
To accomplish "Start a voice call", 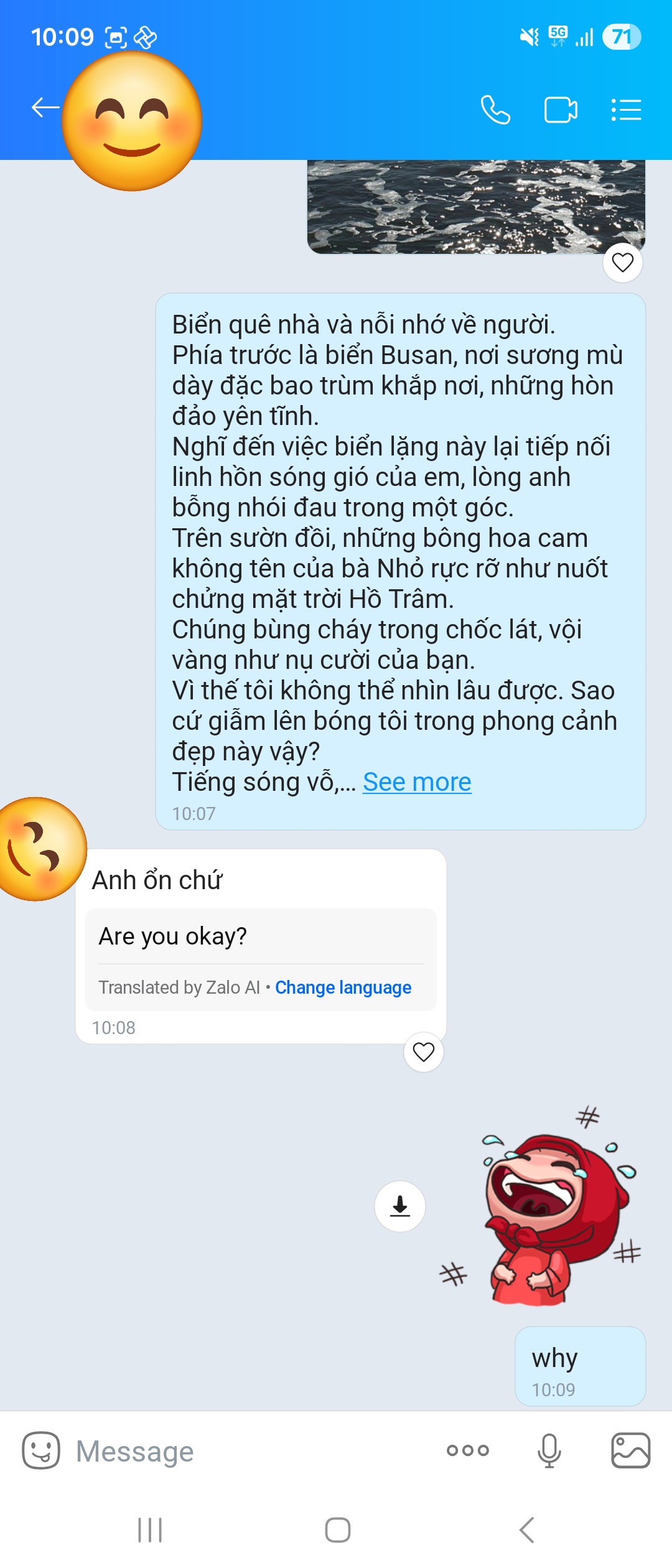I will tap(495, 110).
